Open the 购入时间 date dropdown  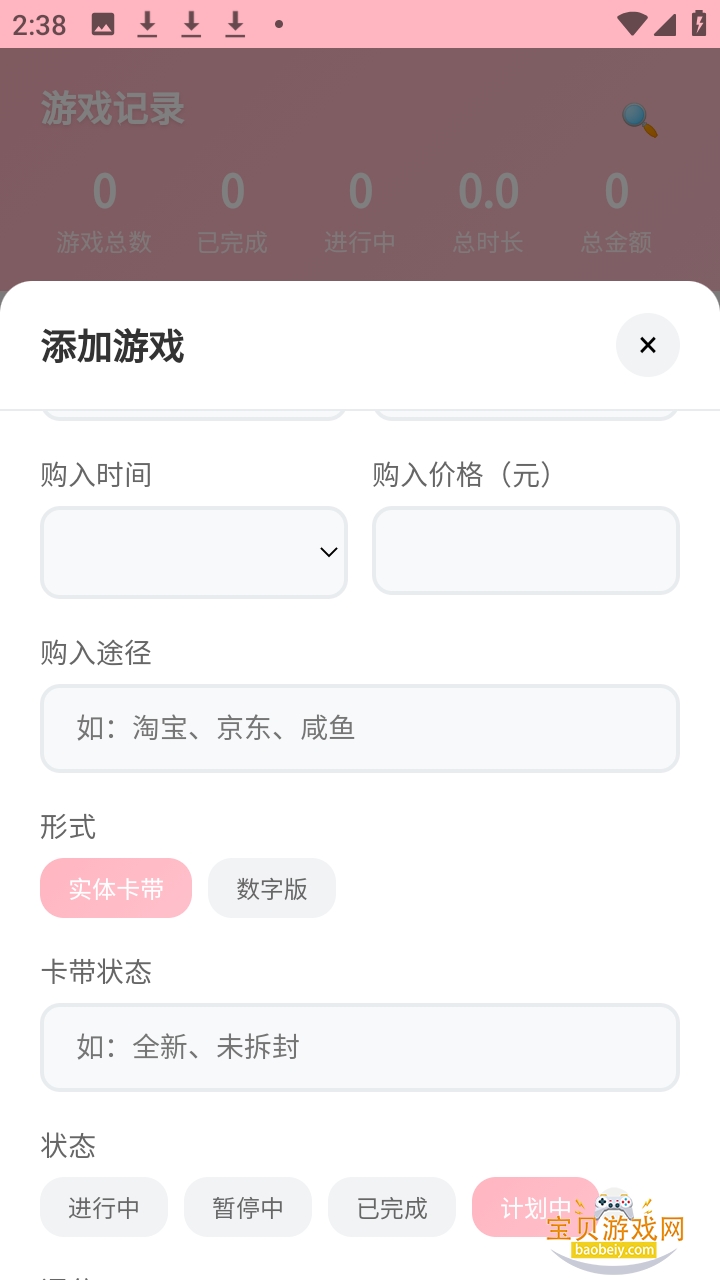(x=193, y=551)
